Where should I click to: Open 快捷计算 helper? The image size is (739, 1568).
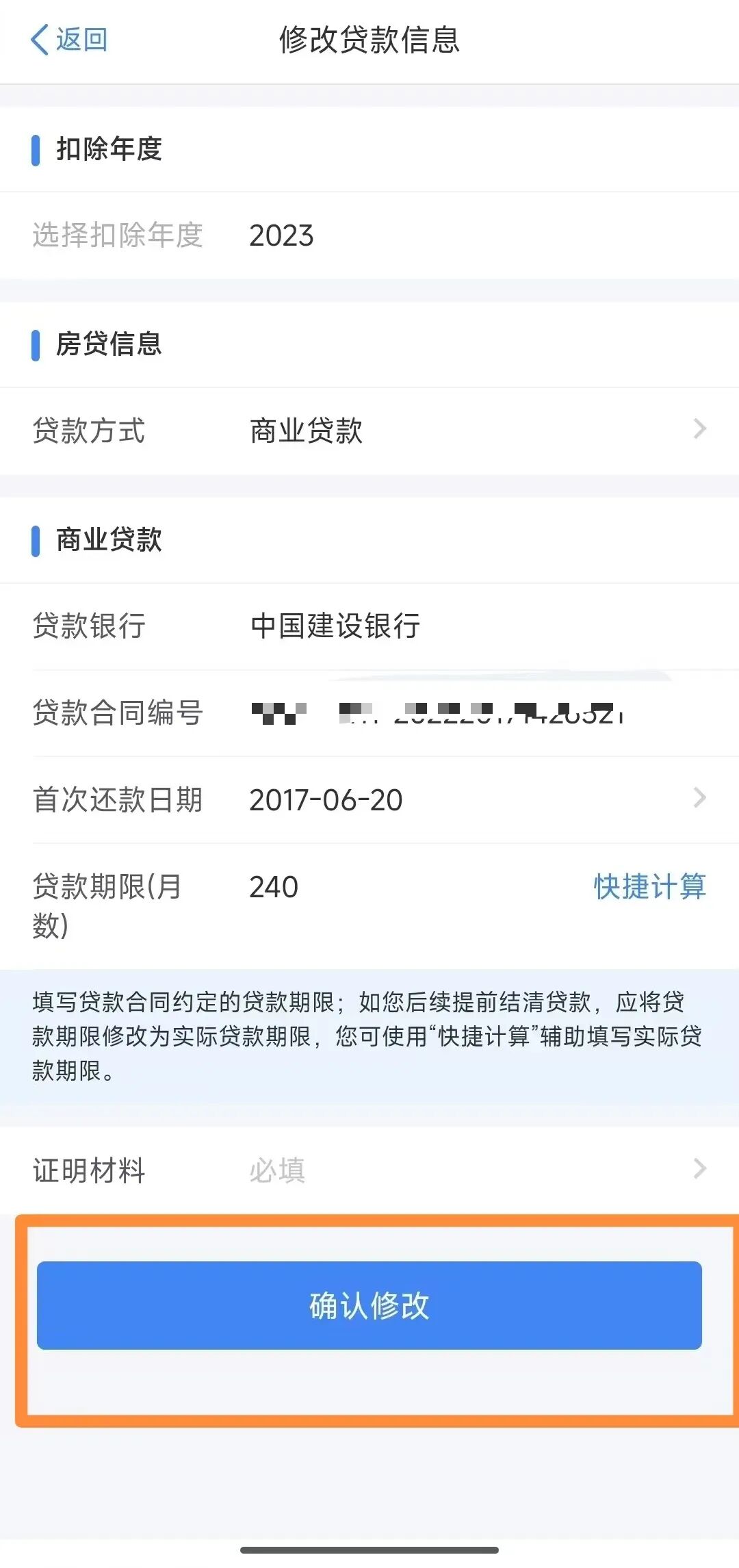point(649,887)
